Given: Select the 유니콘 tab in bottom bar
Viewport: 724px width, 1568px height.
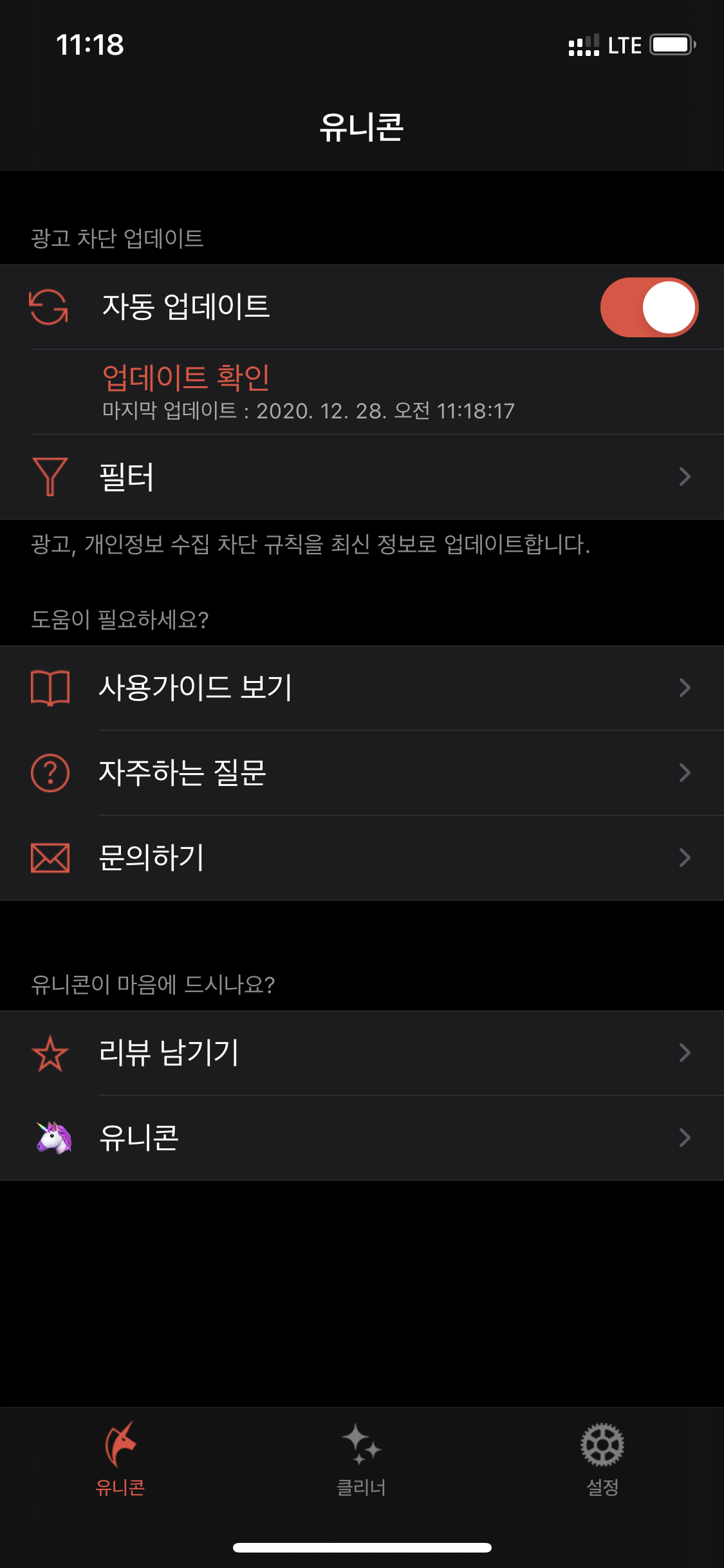Looking at the screenshot, I should pyautogui.click(x=120, y=1459).
